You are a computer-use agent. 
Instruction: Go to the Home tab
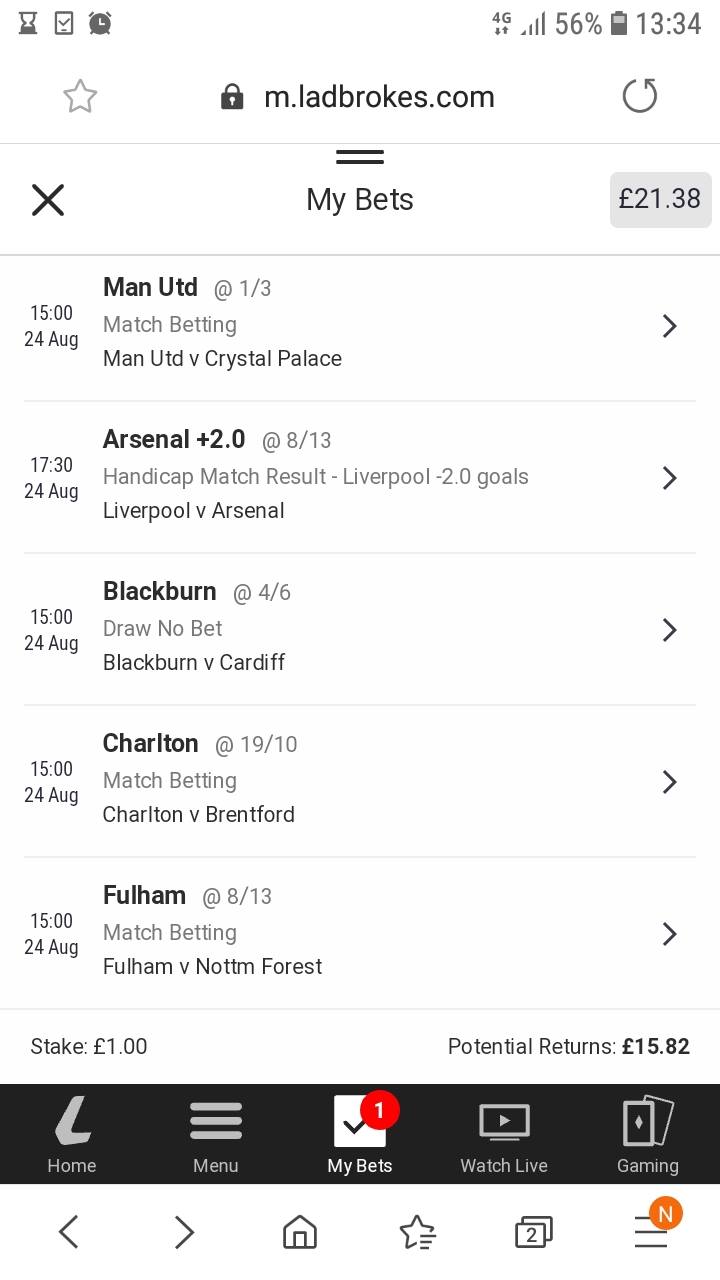click(72, 1135)
